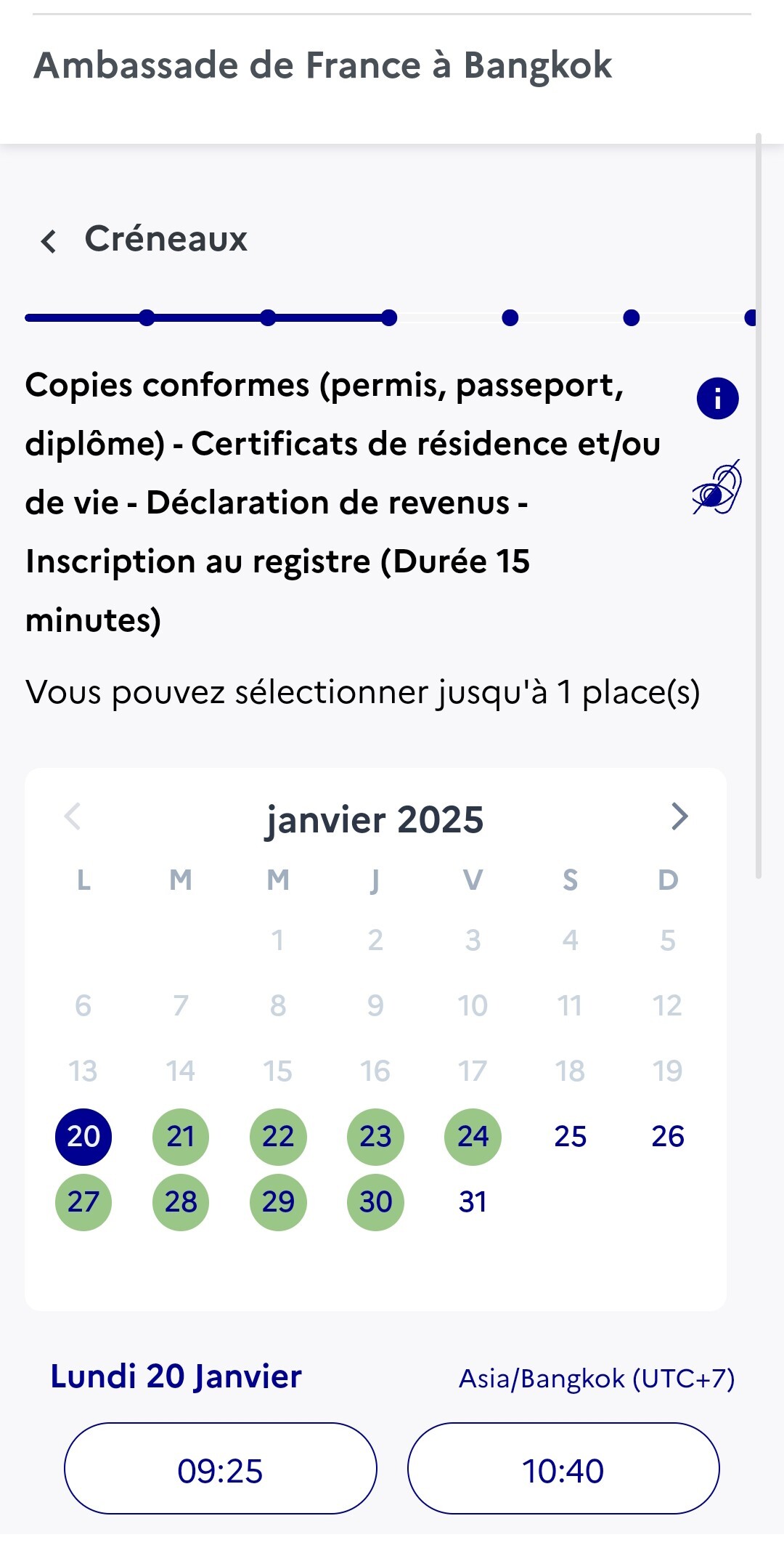Open the blue information icon

(717, 398)
